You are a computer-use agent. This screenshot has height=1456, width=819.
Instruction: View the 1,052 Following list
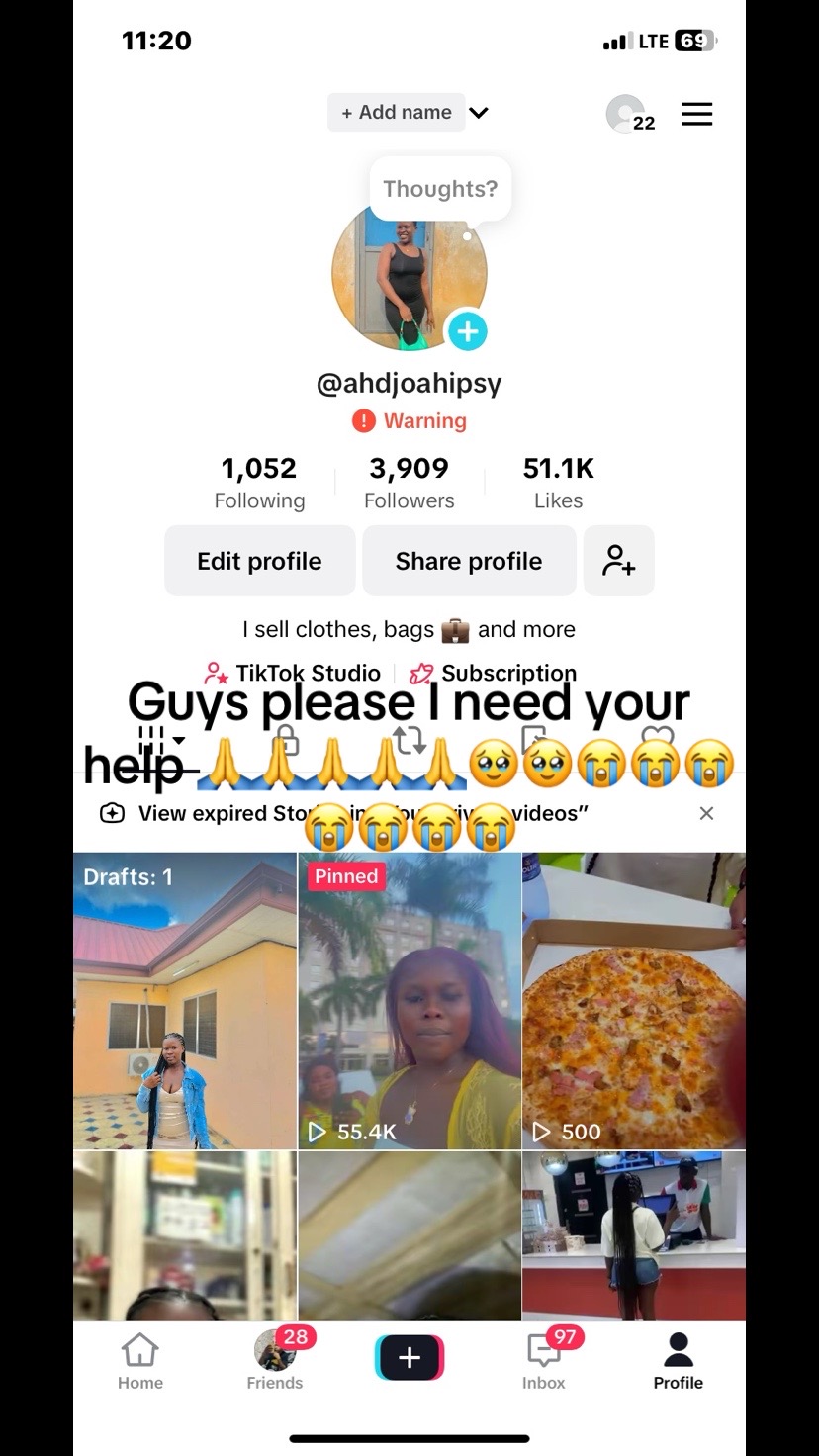click(259, 483)
